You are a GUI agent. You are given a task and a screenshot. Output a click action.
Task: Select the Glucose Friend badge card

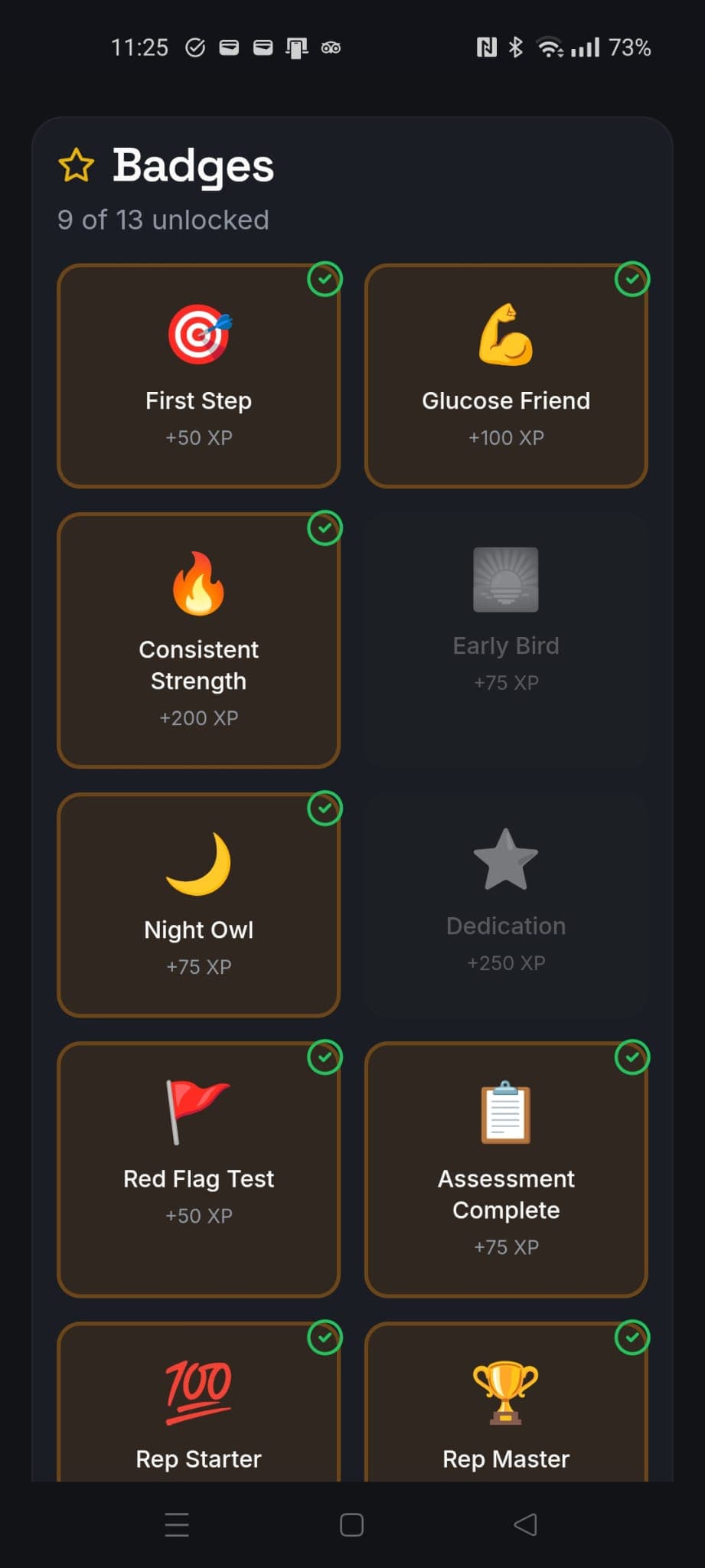click(x=506, y=376)
